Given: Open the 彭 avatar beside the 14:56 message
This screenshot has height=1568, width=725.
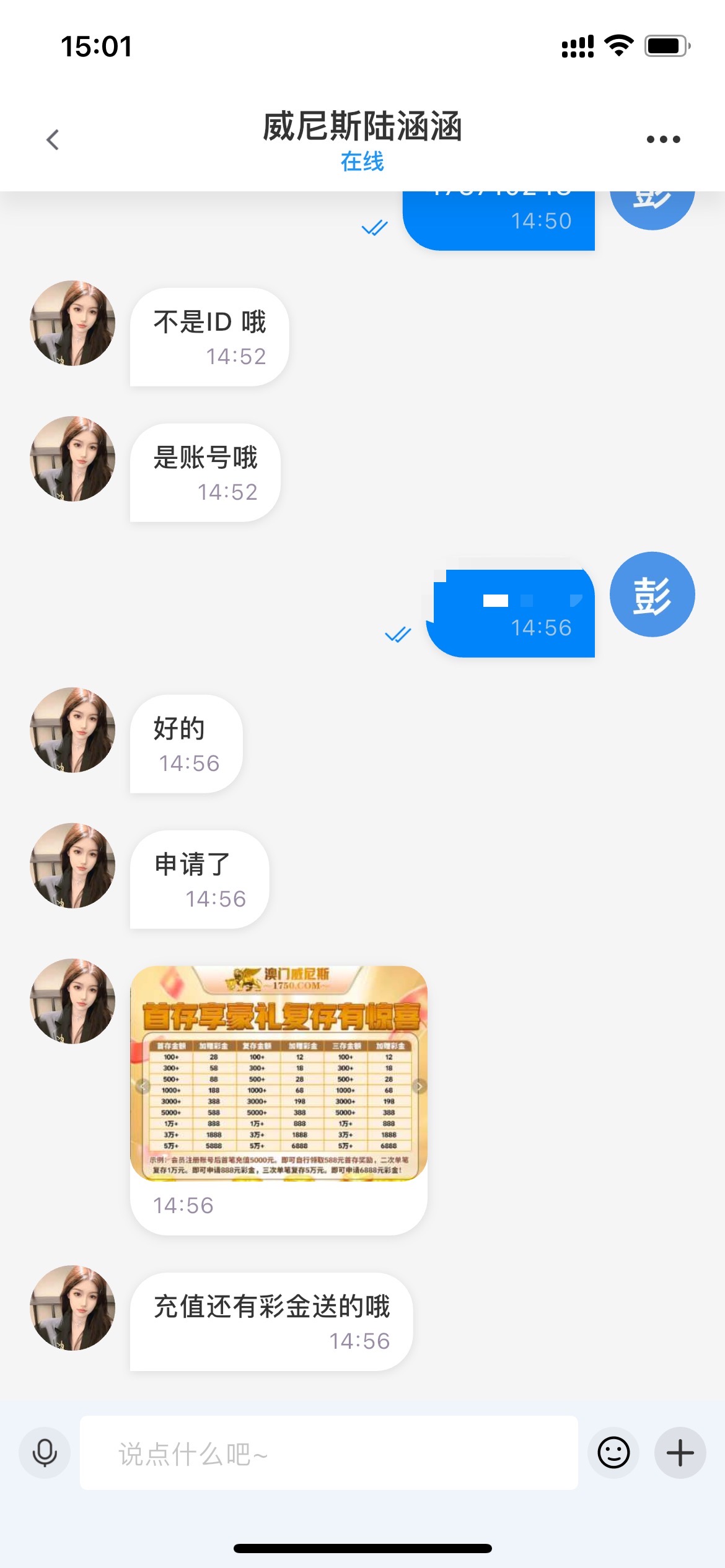Looking at the screenshot, I should pyautogui.click(x=652, y=595).
